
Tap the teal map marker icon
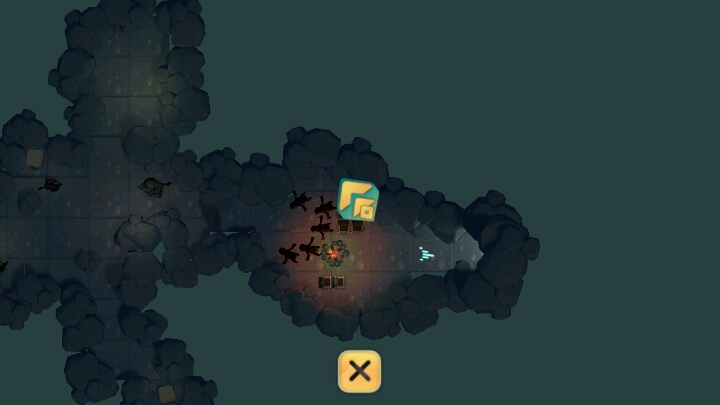click(x=357, y=200)
